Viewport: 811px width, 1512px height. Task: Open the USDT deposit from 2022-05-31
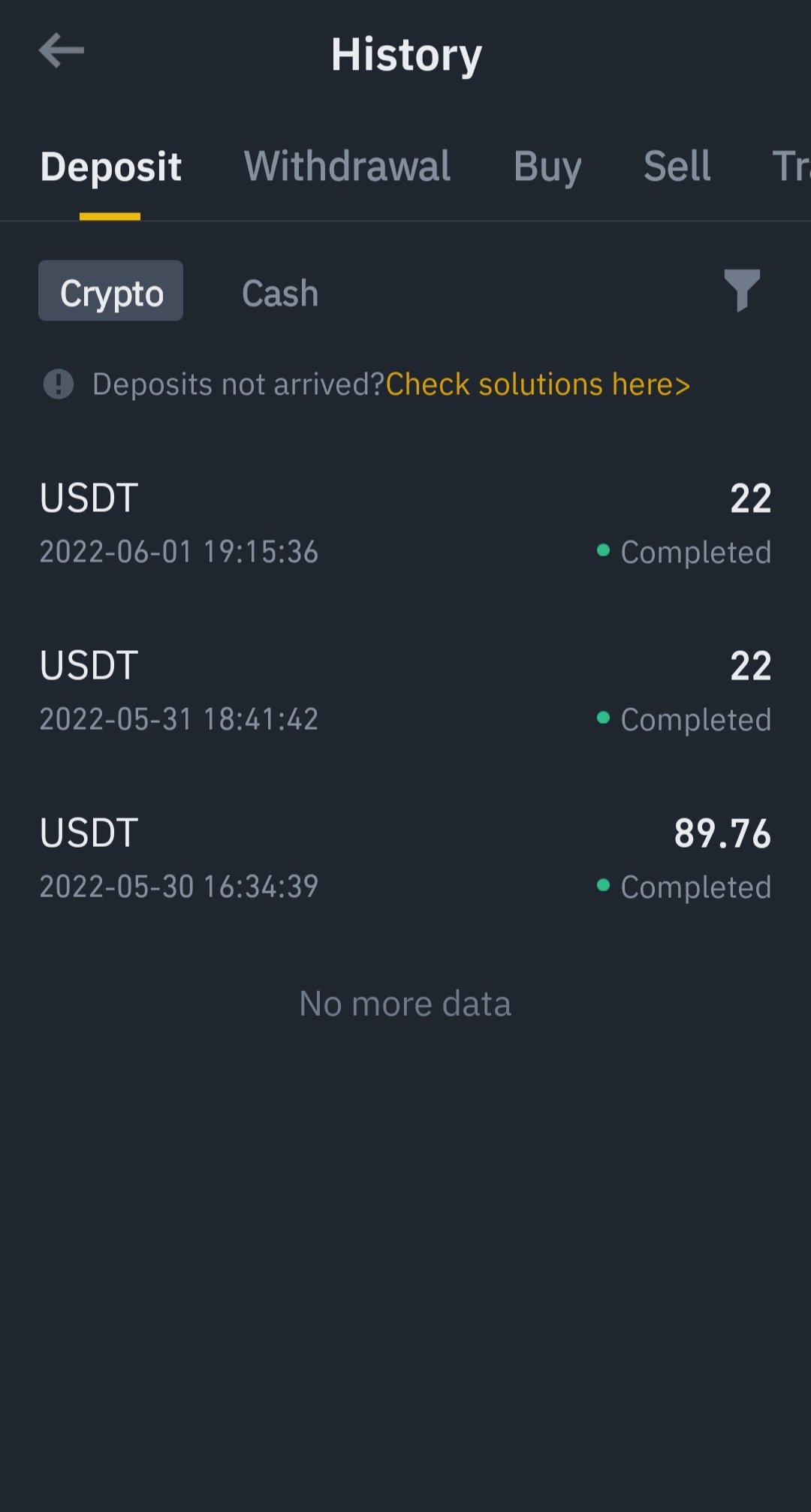click(405, 691)
